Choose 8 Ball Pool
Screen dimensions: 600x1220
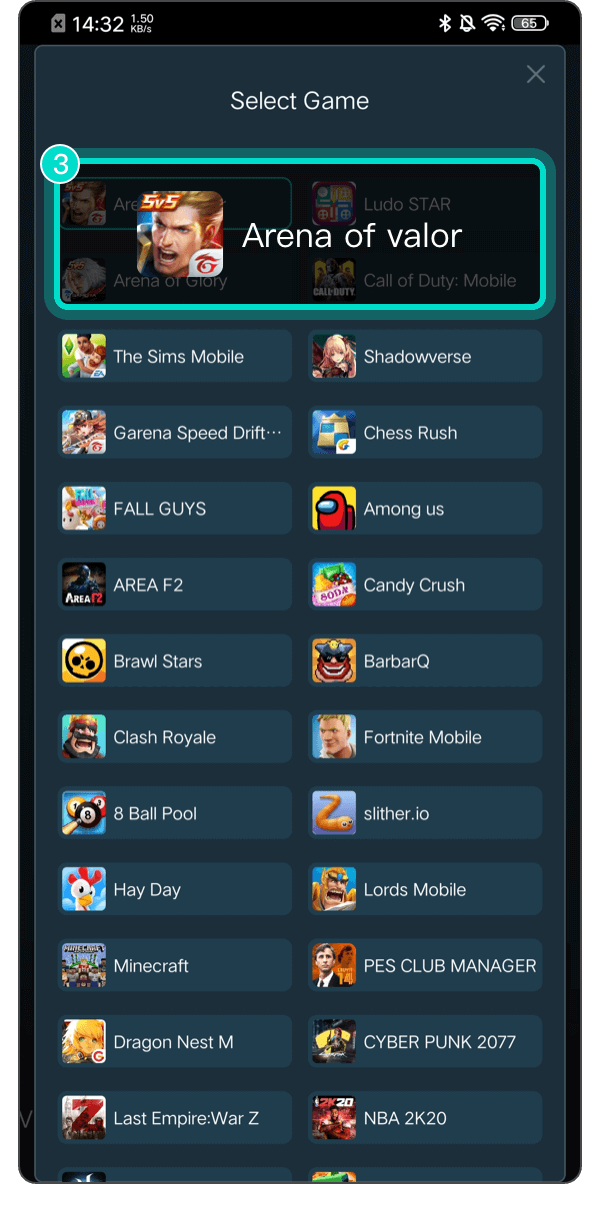[175, 813]
